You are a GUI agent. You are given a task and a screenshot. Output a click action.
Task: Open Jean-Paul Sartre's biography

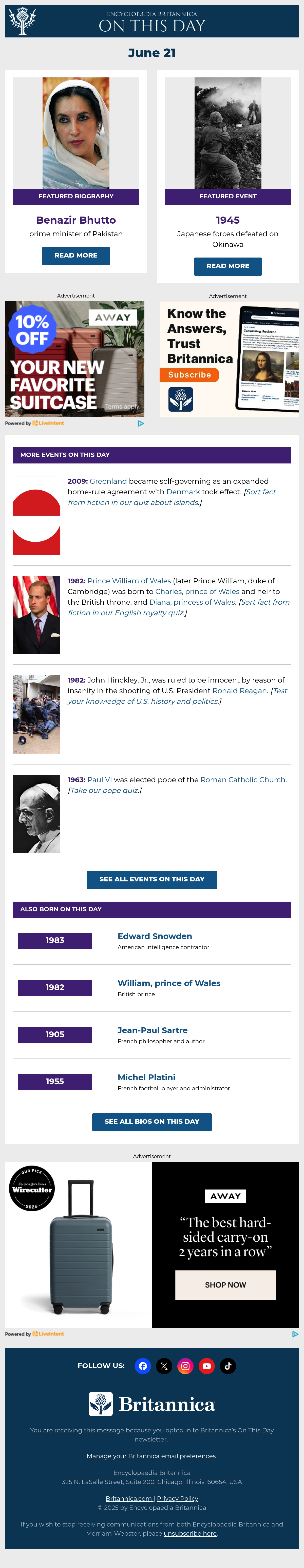152,1030
